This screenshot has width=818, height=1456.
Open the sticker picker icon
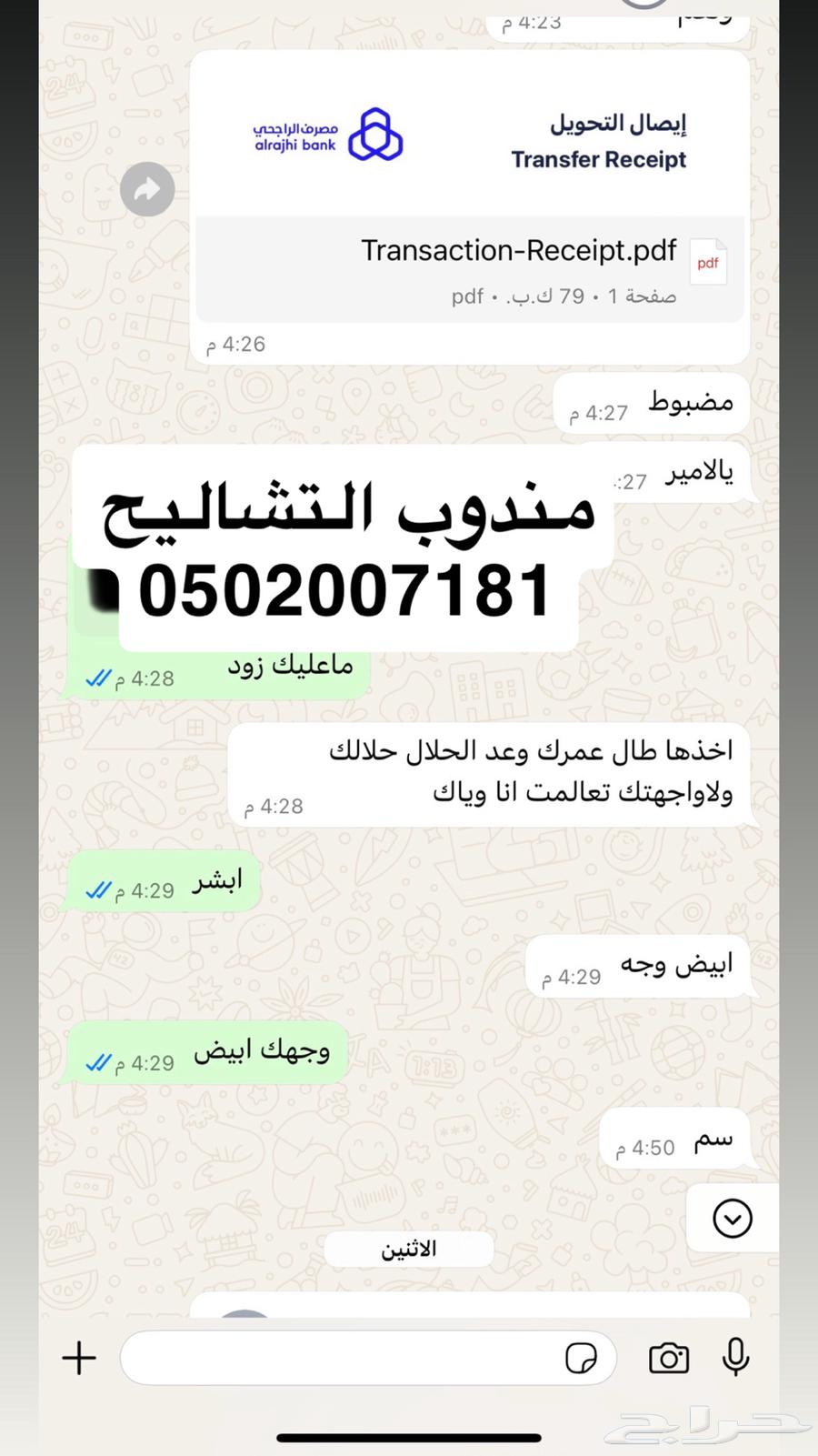[582, 1358]
